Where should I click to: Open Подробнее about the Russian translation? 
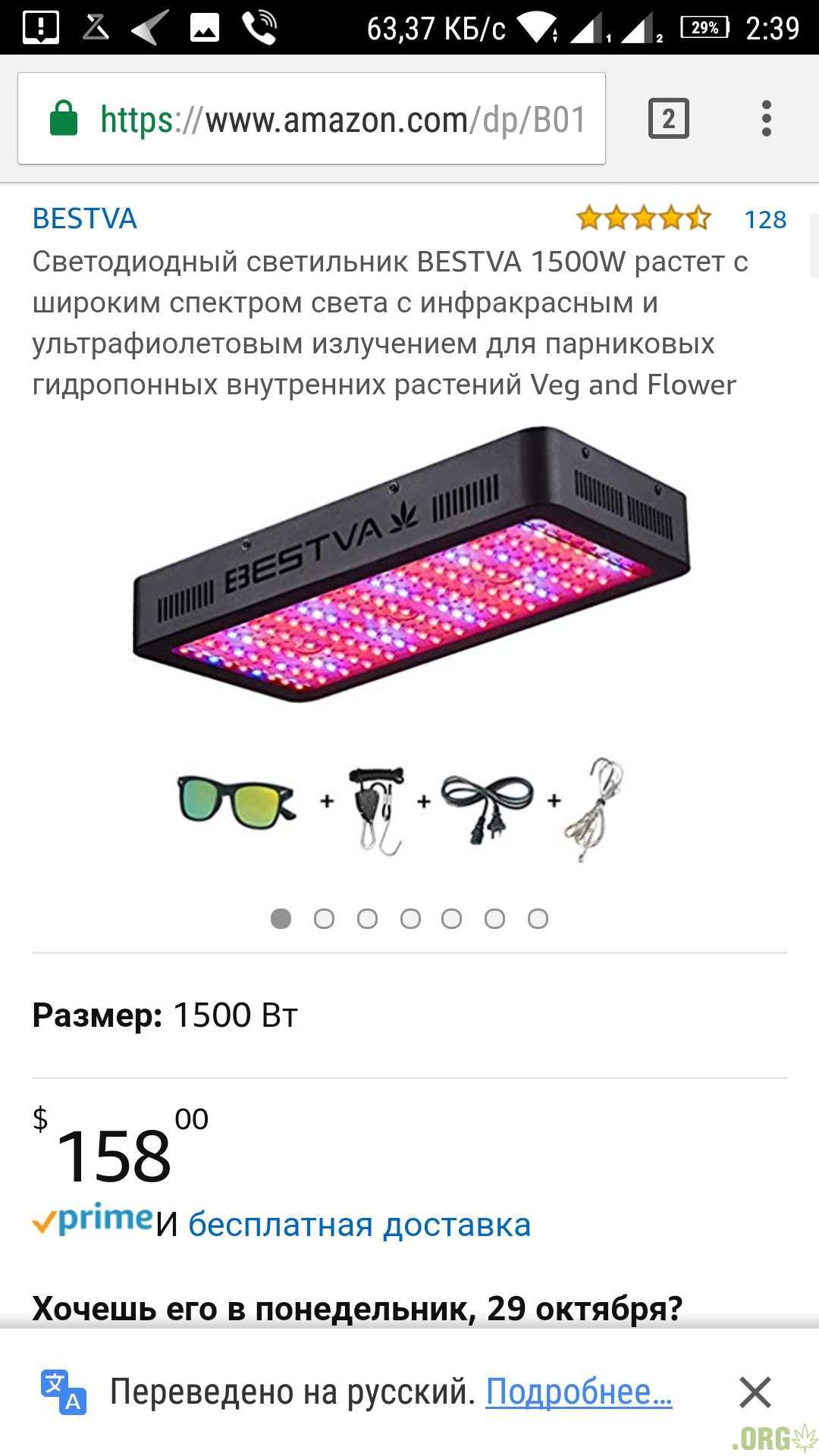(x=579, y=1392)
